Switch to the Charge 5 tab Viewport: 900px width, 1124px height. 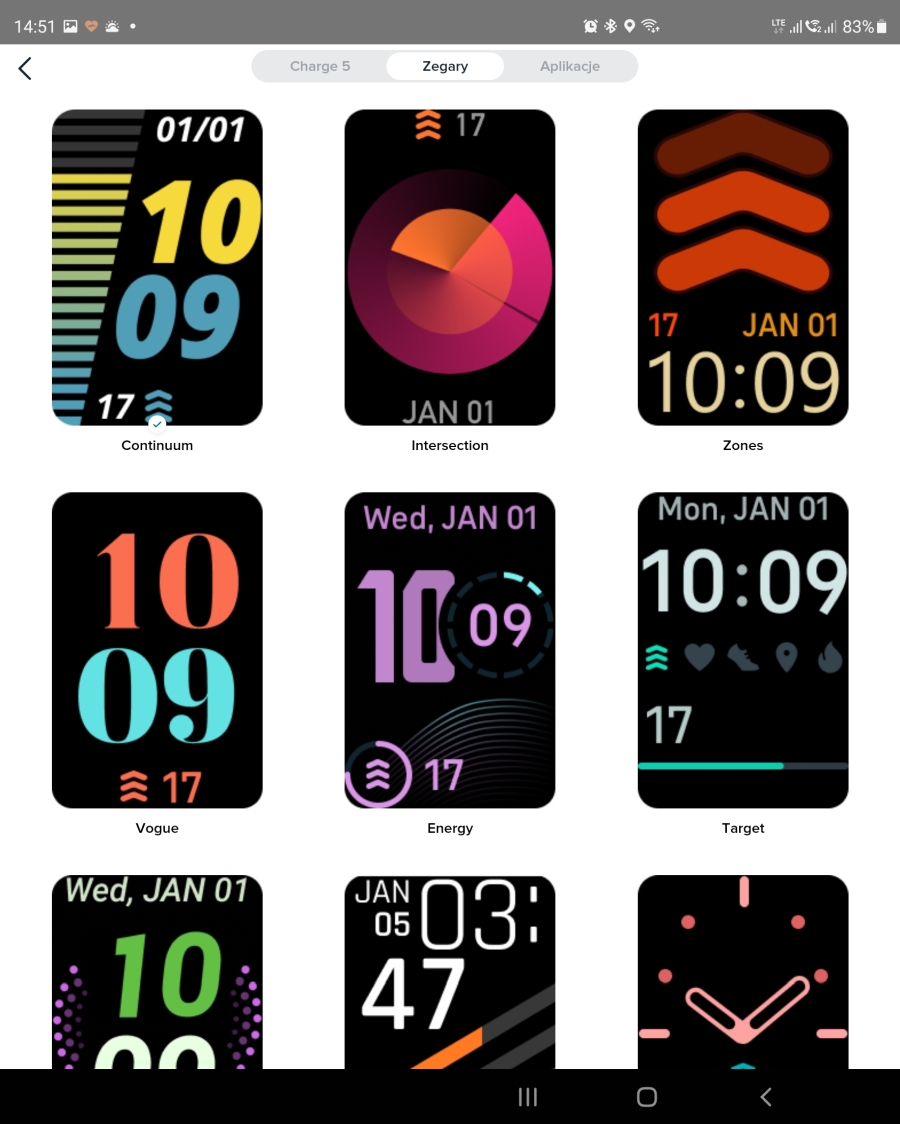(x=320, y=66)
